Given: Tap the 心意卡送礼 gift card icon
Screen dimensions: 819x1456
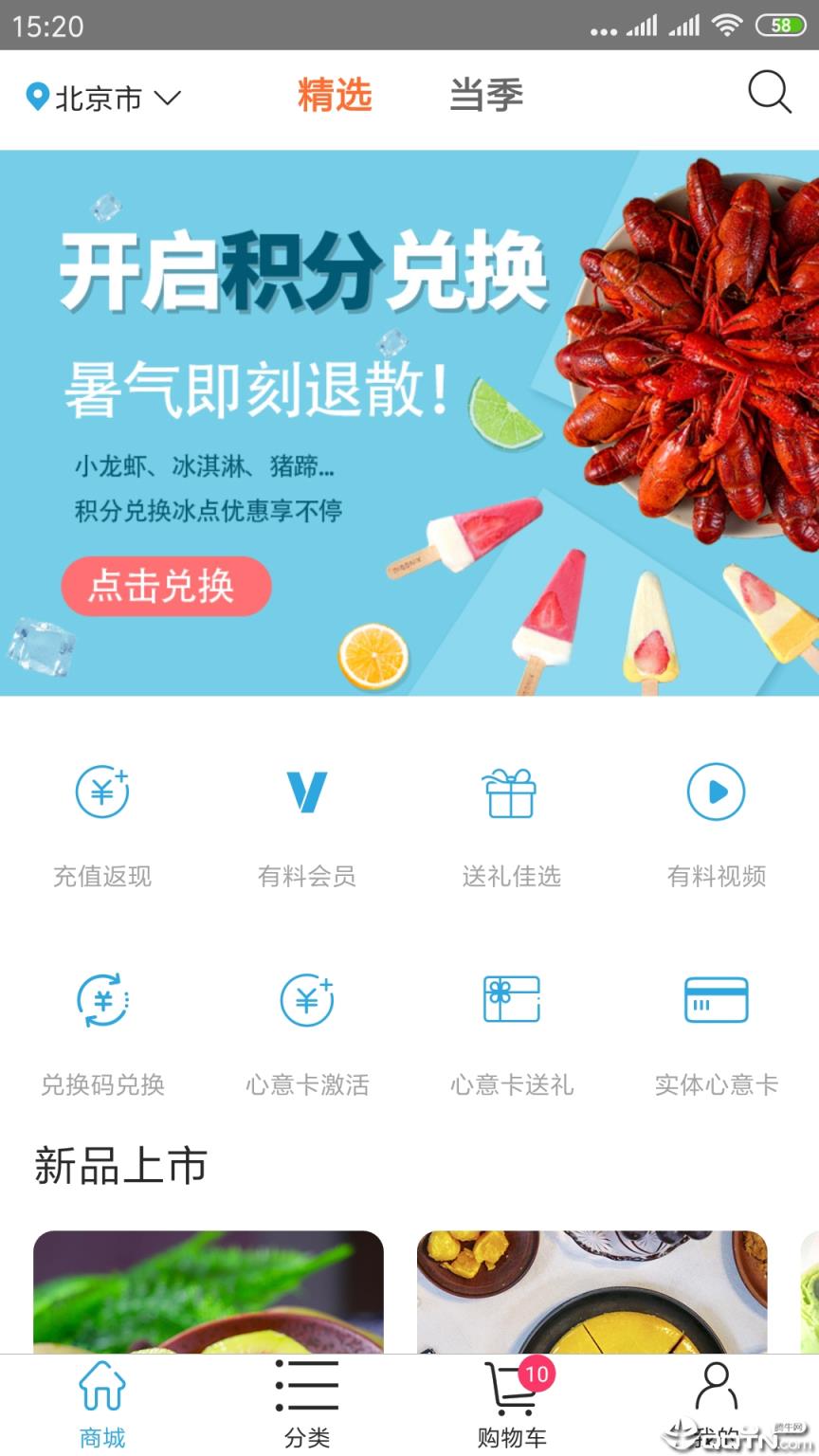Looking at the screenshot, I should click(x=512, y=999).
